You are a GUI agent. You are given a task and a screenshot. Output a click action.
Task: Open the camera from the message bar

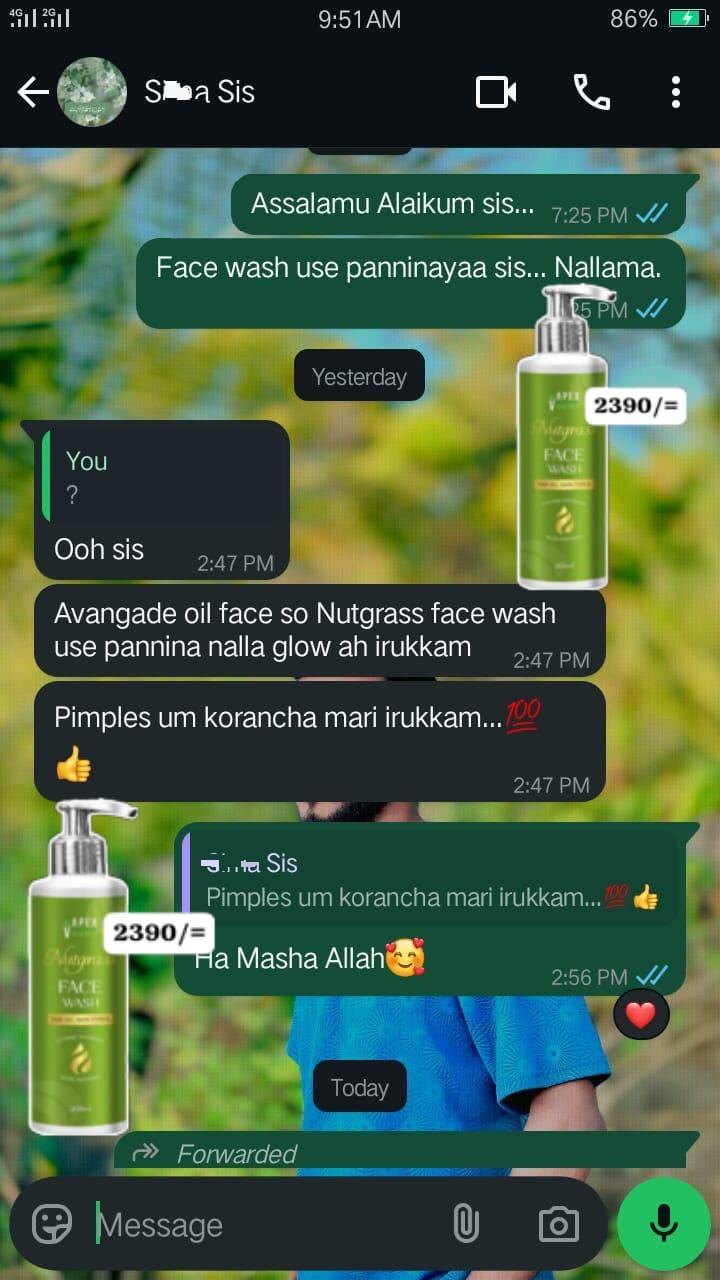point(558,1224)
